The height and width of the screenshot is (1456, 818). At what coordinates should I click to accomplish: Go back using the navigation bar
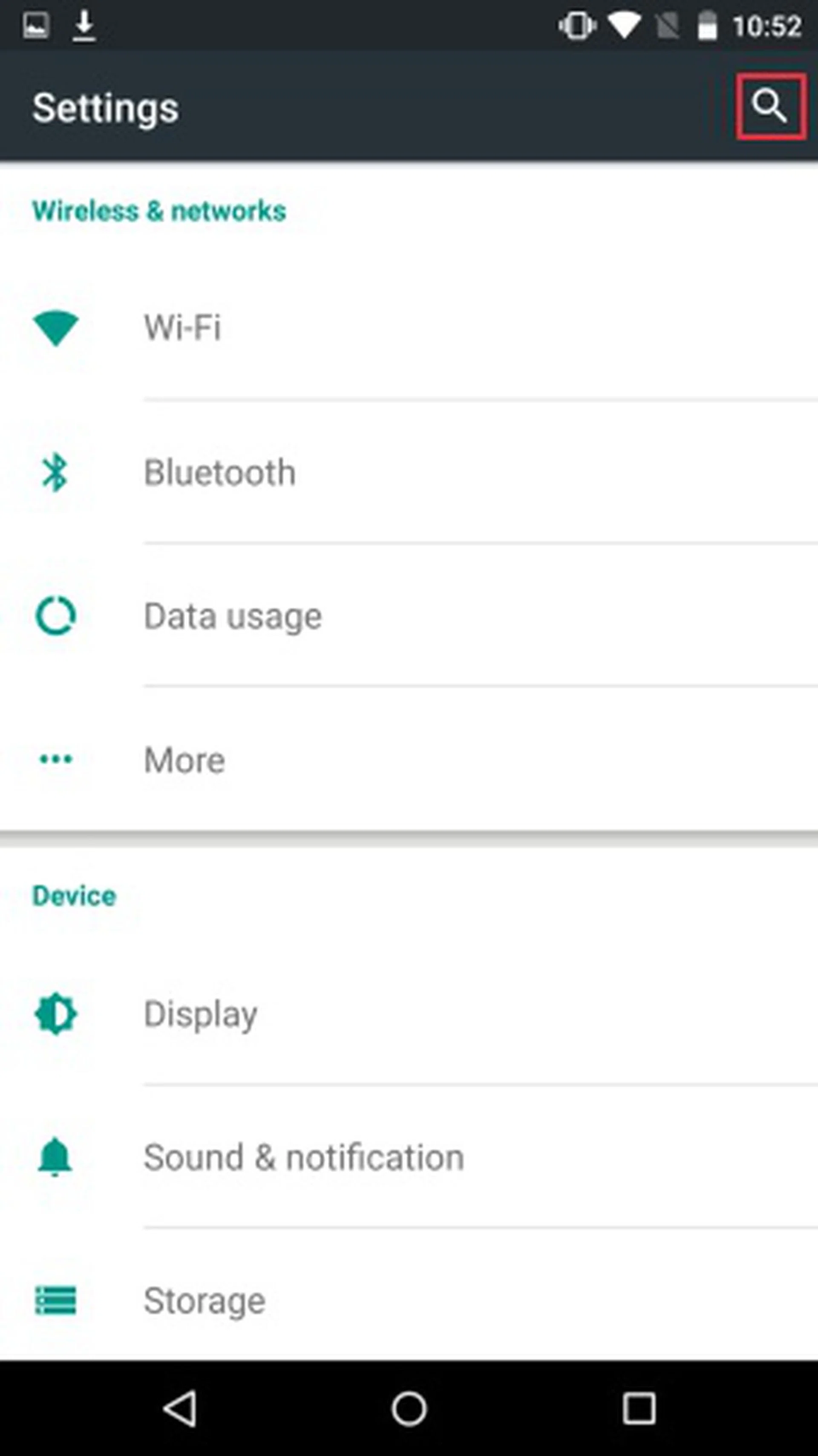[x=180, y=1408]
